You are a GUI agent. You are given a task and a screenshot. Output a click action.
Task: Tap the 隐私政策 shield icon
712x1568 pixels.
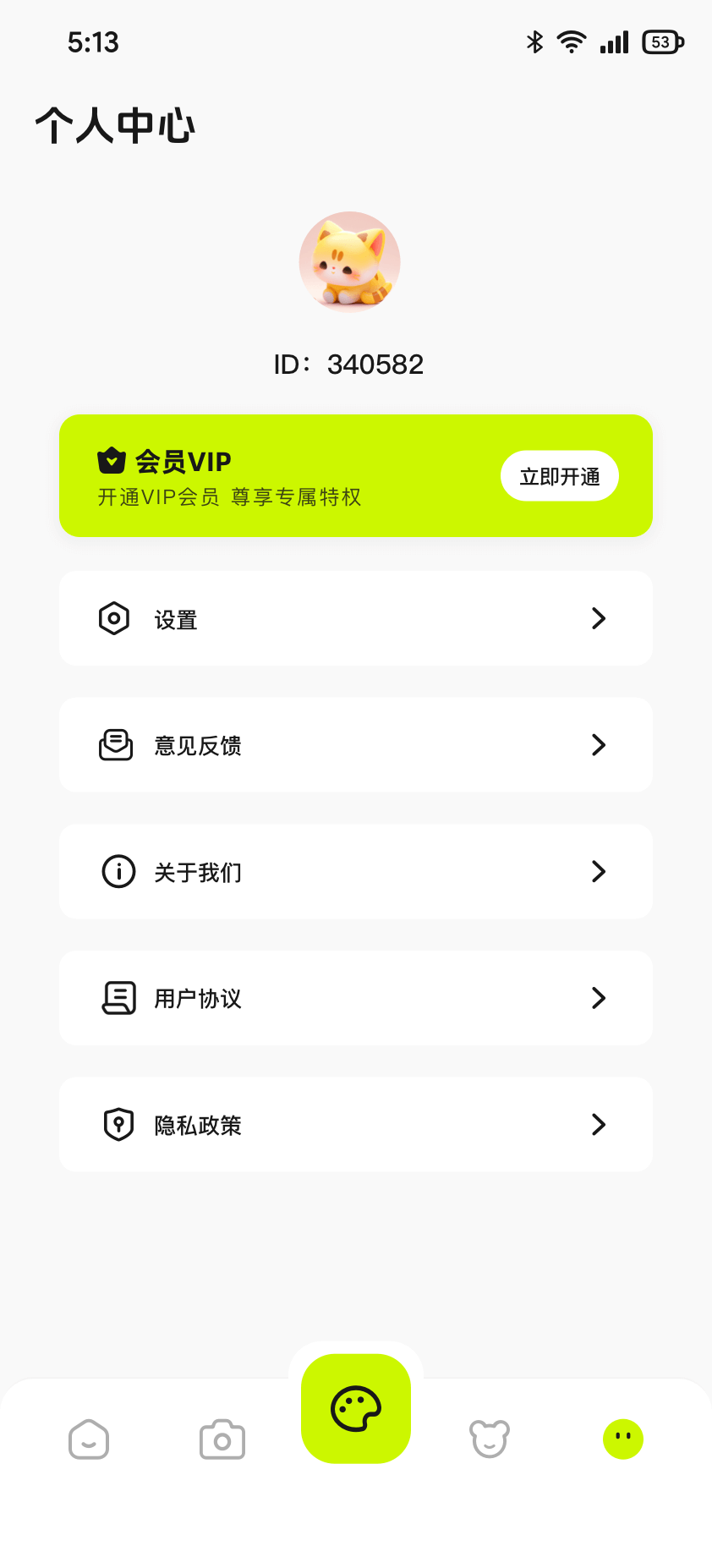point(118,1125)
